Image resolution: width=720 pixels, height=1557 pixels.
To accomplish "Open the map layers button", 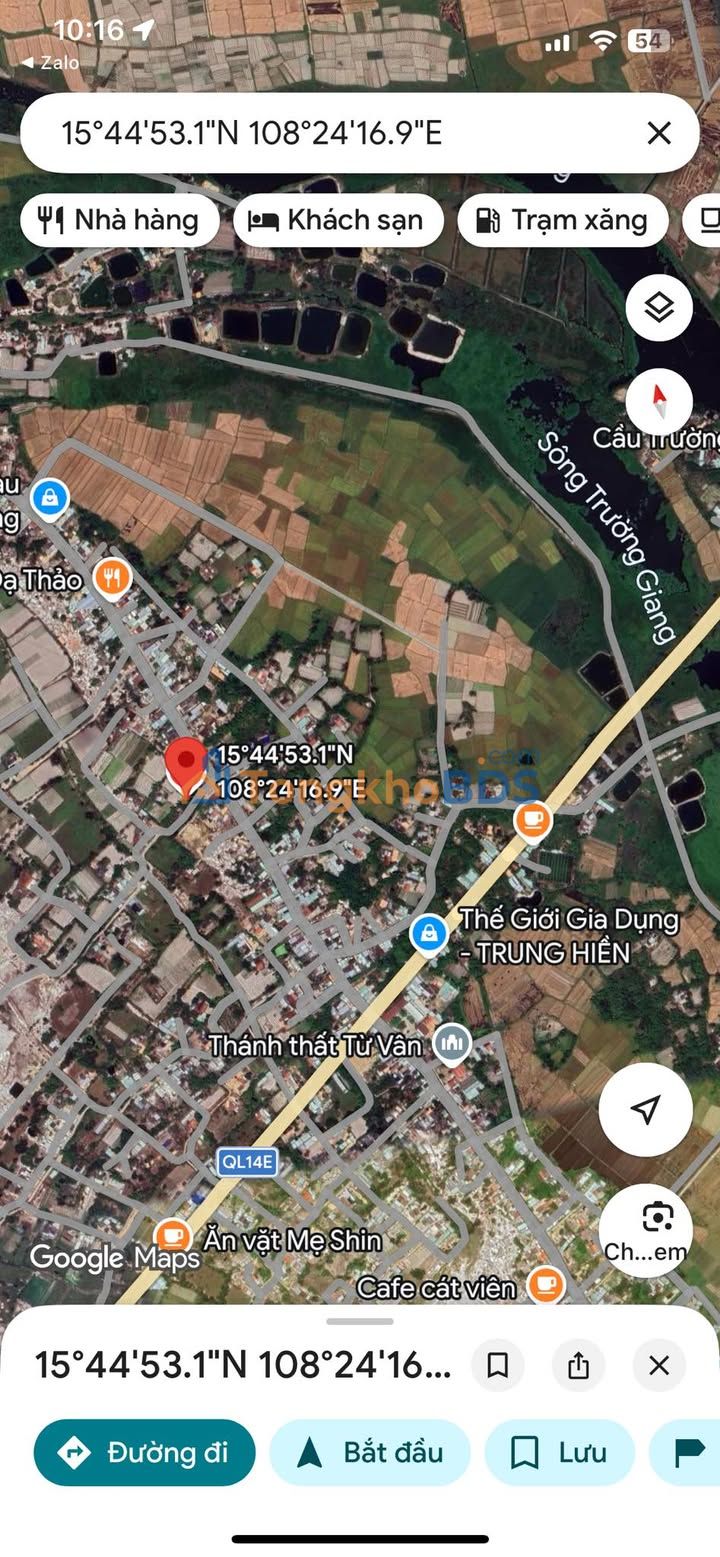I will pos(659,308).
